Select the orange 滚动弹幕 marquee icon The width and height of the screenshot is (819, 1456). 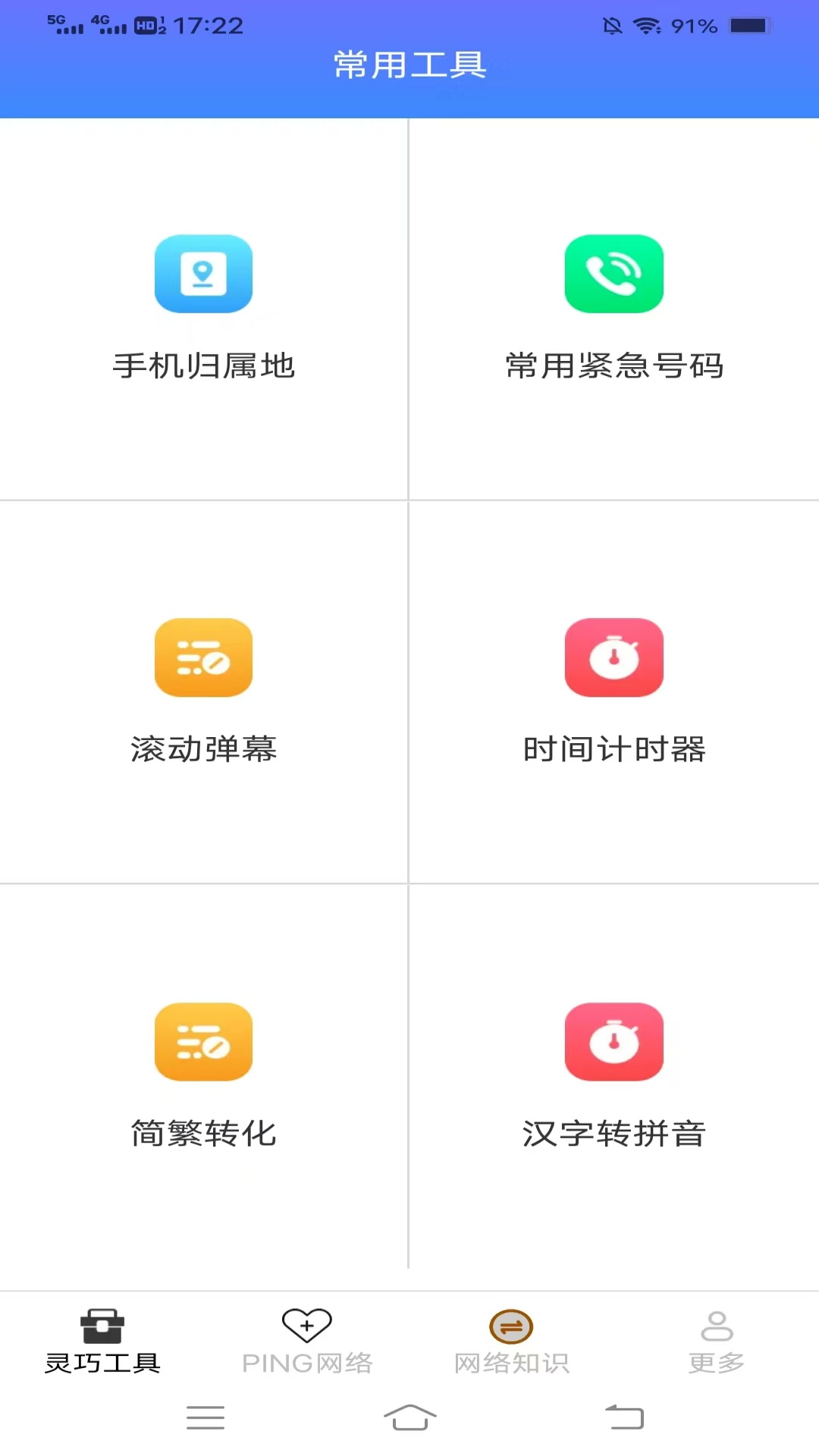pos(202,657)
